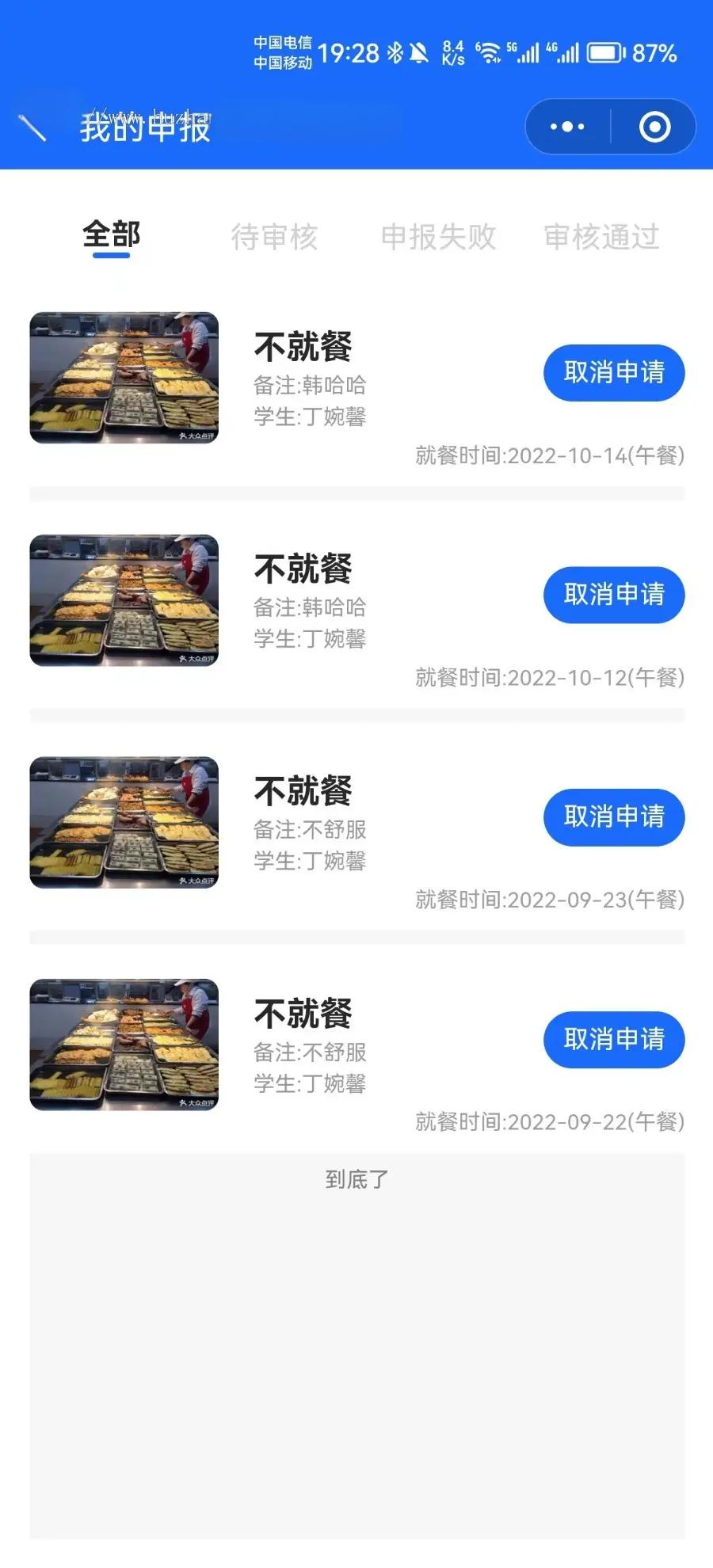Cancel the 2022-09-23 meal application
713x1568 pixels.
point(614,816)
